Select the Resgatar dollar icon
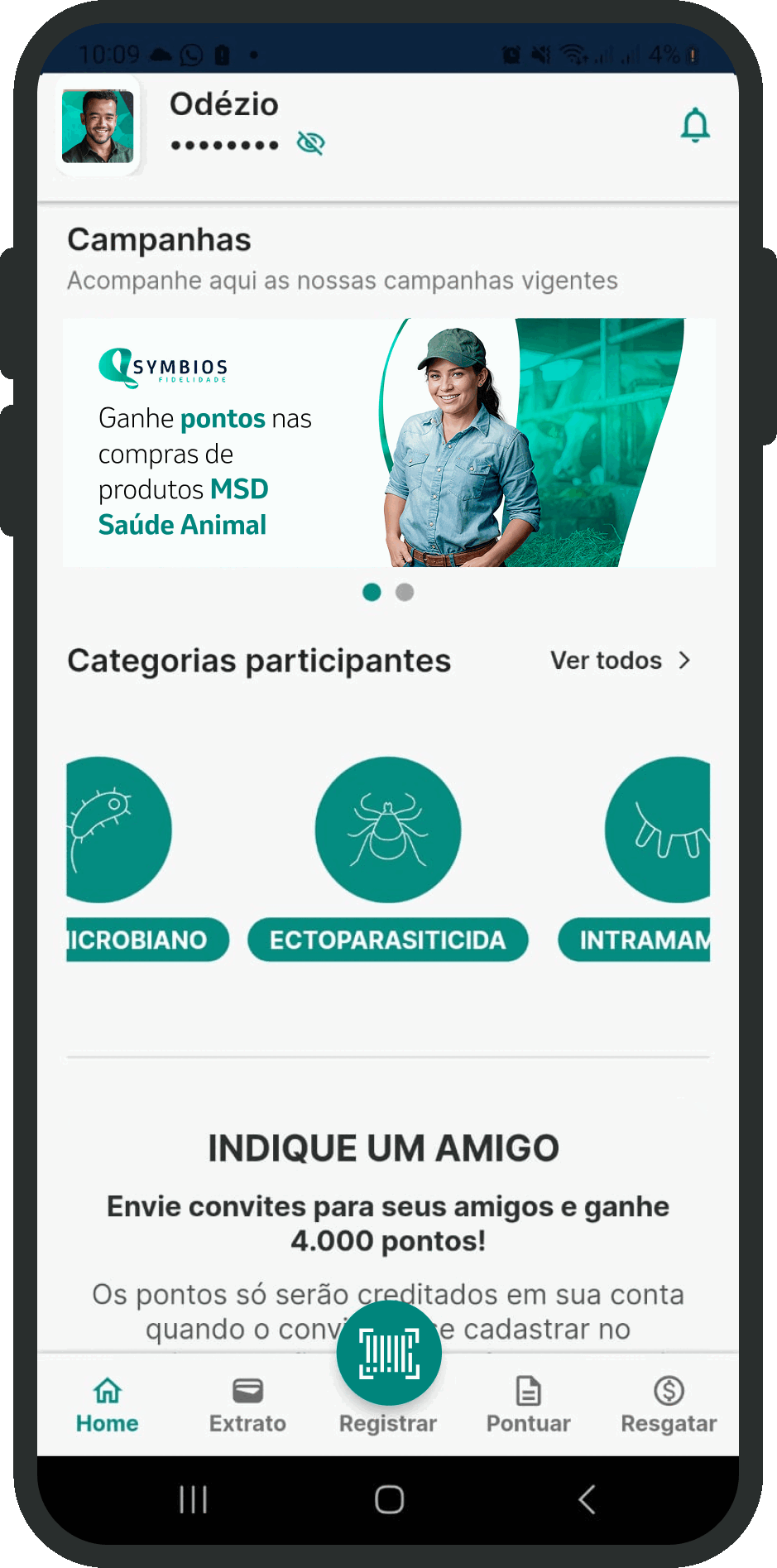The height and width of the screenshot is (1568, 777). [669, 1390]
